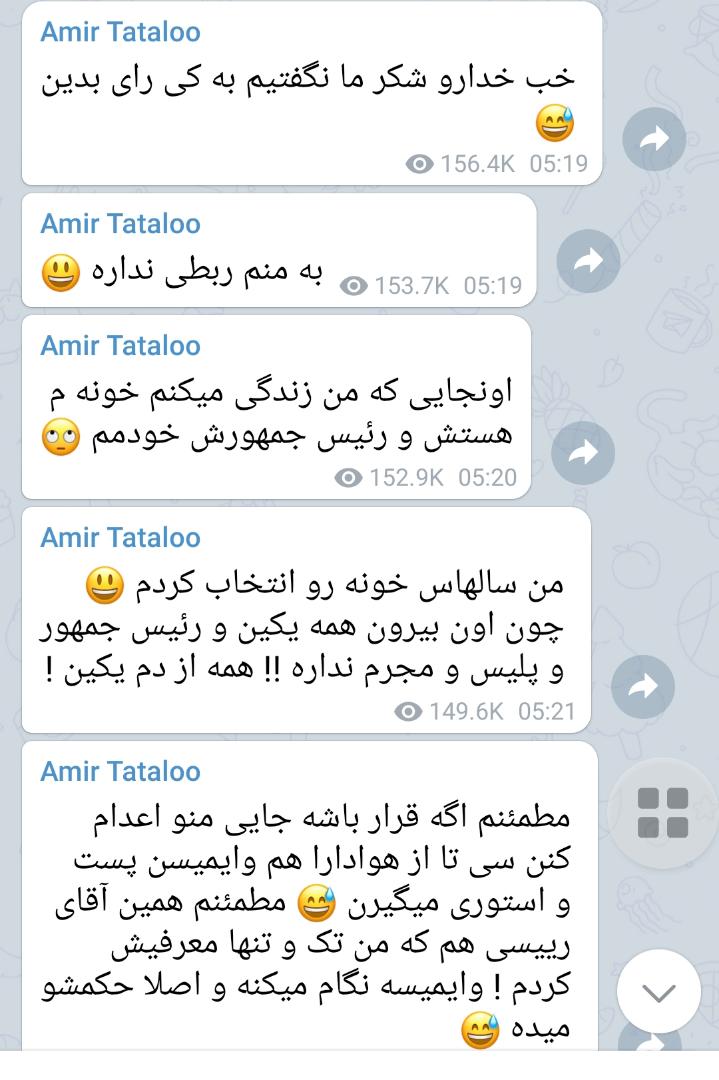This screenshot has height=1080, width=719.
Task: Forward the message posted at 05:19 with 156.4K views
Action: pyautogui.click(x=654, y=138)
